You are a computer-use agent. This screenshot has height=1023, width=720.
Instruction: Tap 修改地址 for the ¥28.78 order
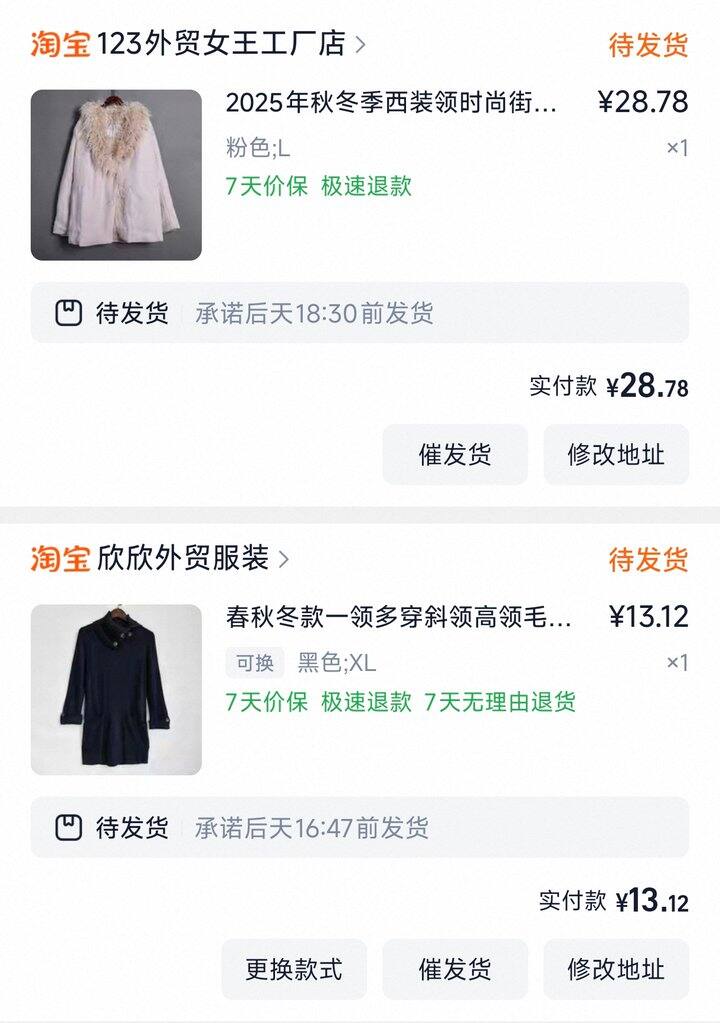click(616, 455)
